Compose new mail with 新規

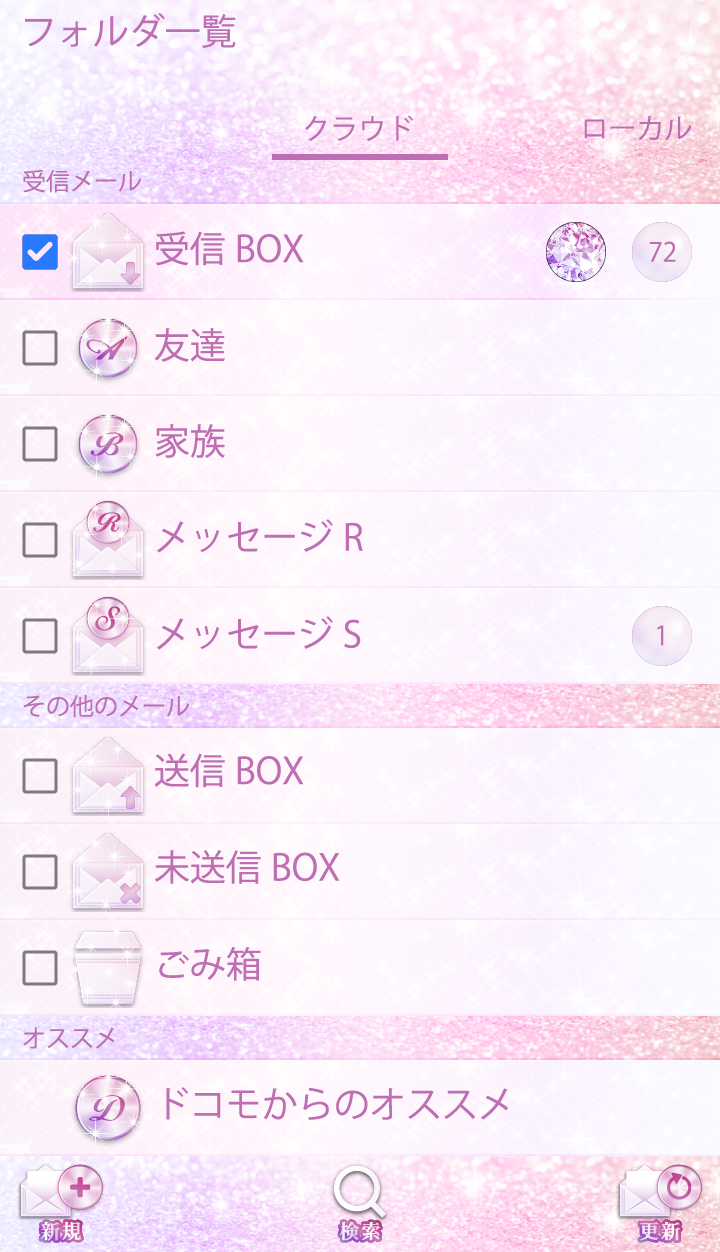pos(62,1204)
